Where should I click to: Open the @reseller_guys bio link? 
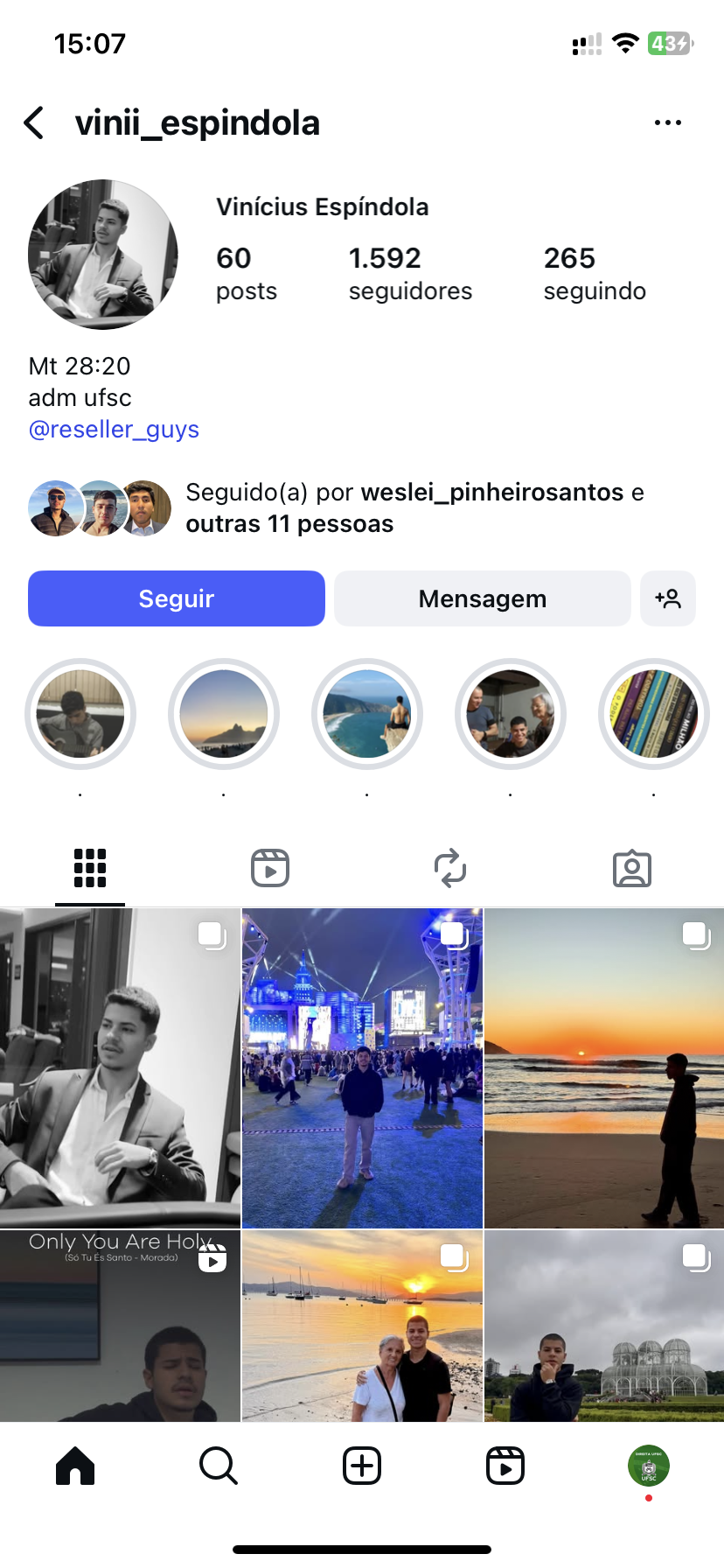pos(114,430)
